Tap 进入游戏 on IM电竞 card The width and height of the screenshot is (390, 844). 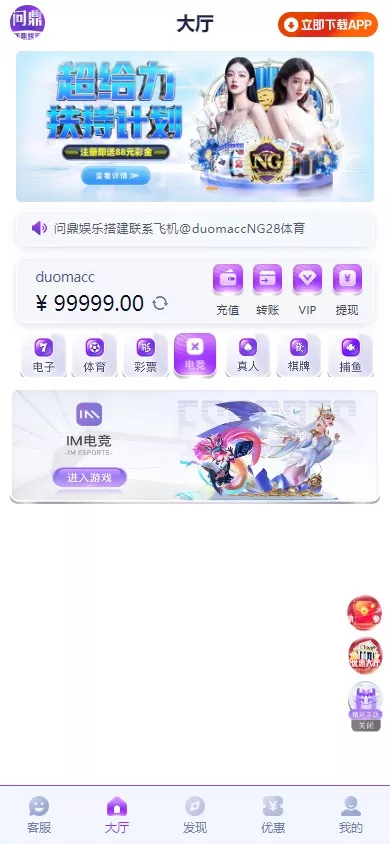(x=89, y=477)
